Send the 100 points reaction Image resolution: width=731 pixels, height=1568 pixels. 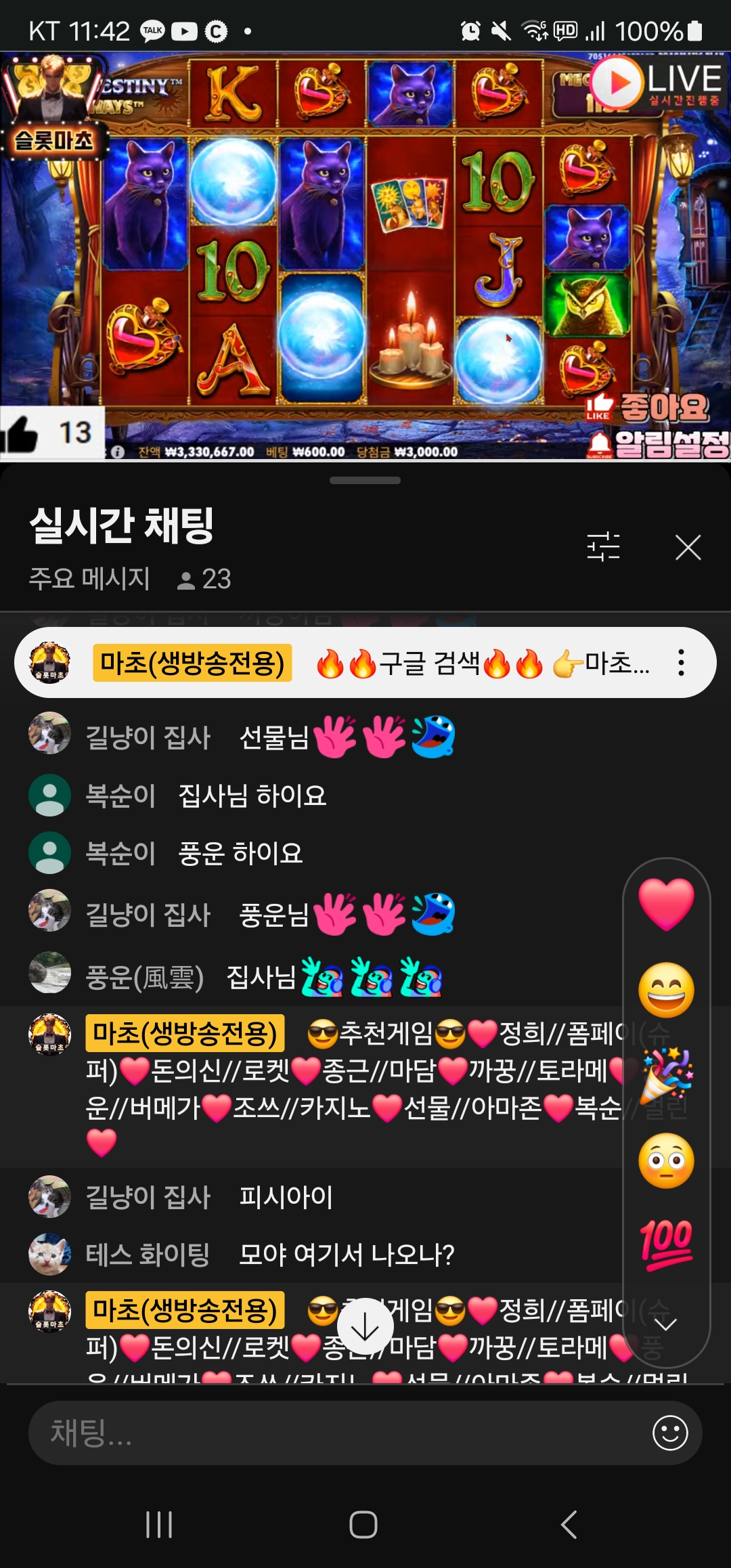coord(666,1244)
